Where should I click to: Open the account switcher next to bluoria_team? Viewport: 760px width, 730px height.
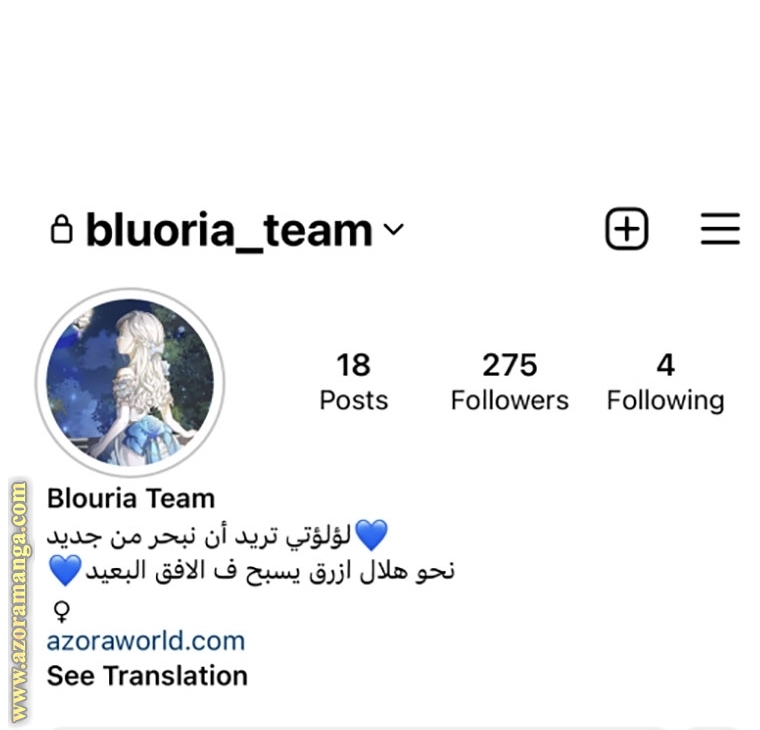[393, 230]
